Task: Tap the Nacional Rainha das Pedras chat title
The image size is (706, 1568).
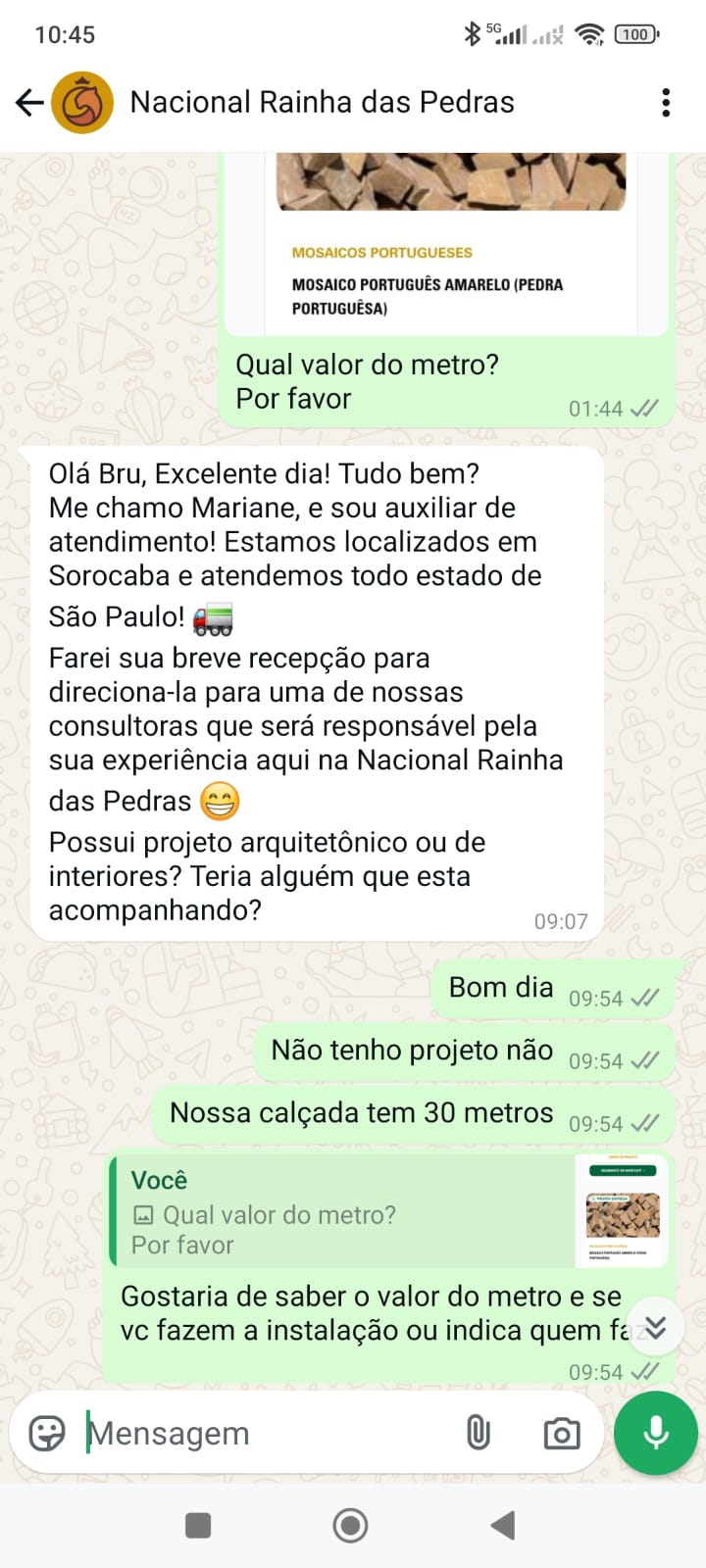Action: coord(324,102)
